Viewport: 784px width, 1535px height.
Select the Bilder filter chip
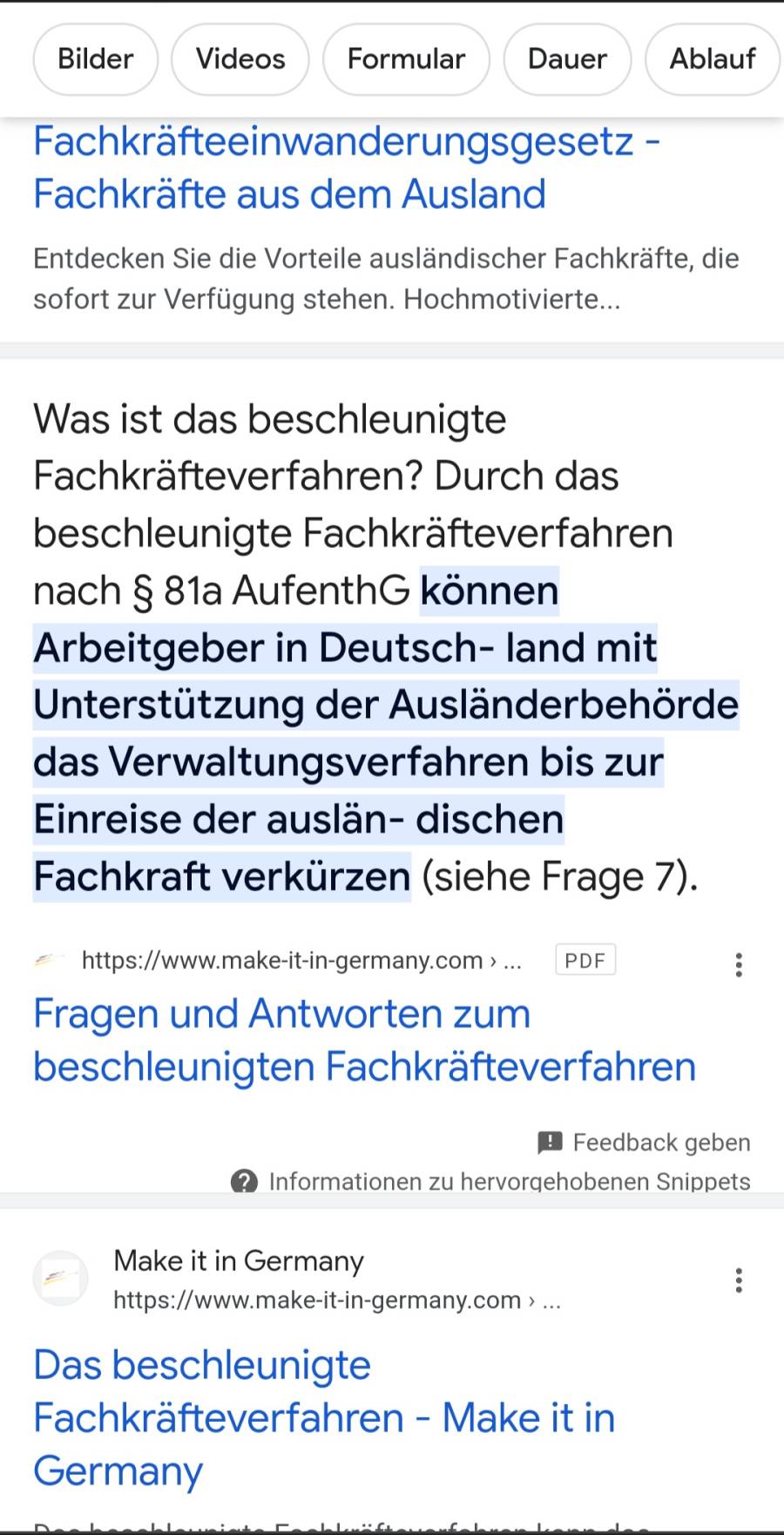pos(96,59)
